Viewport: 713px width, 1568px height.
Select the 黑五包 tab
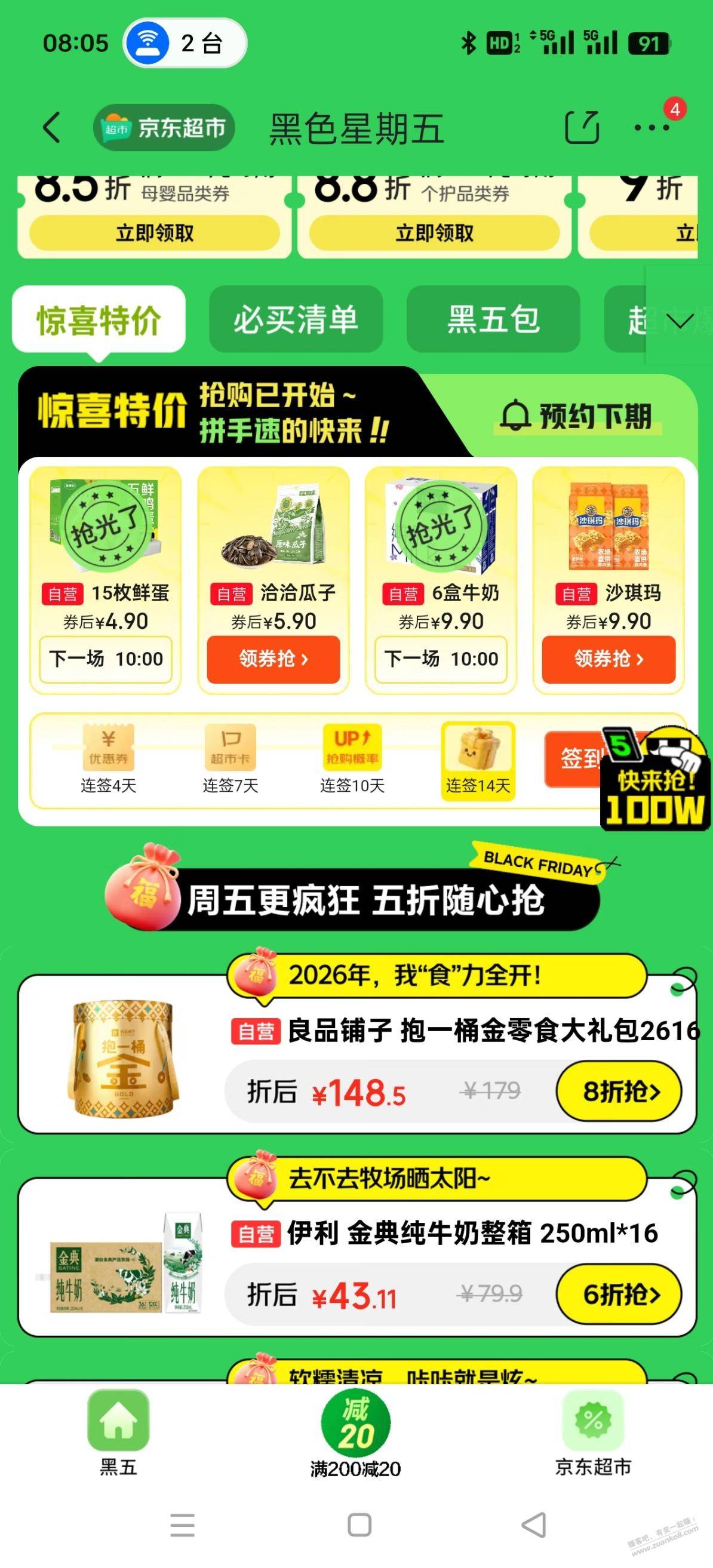[493, 319]
